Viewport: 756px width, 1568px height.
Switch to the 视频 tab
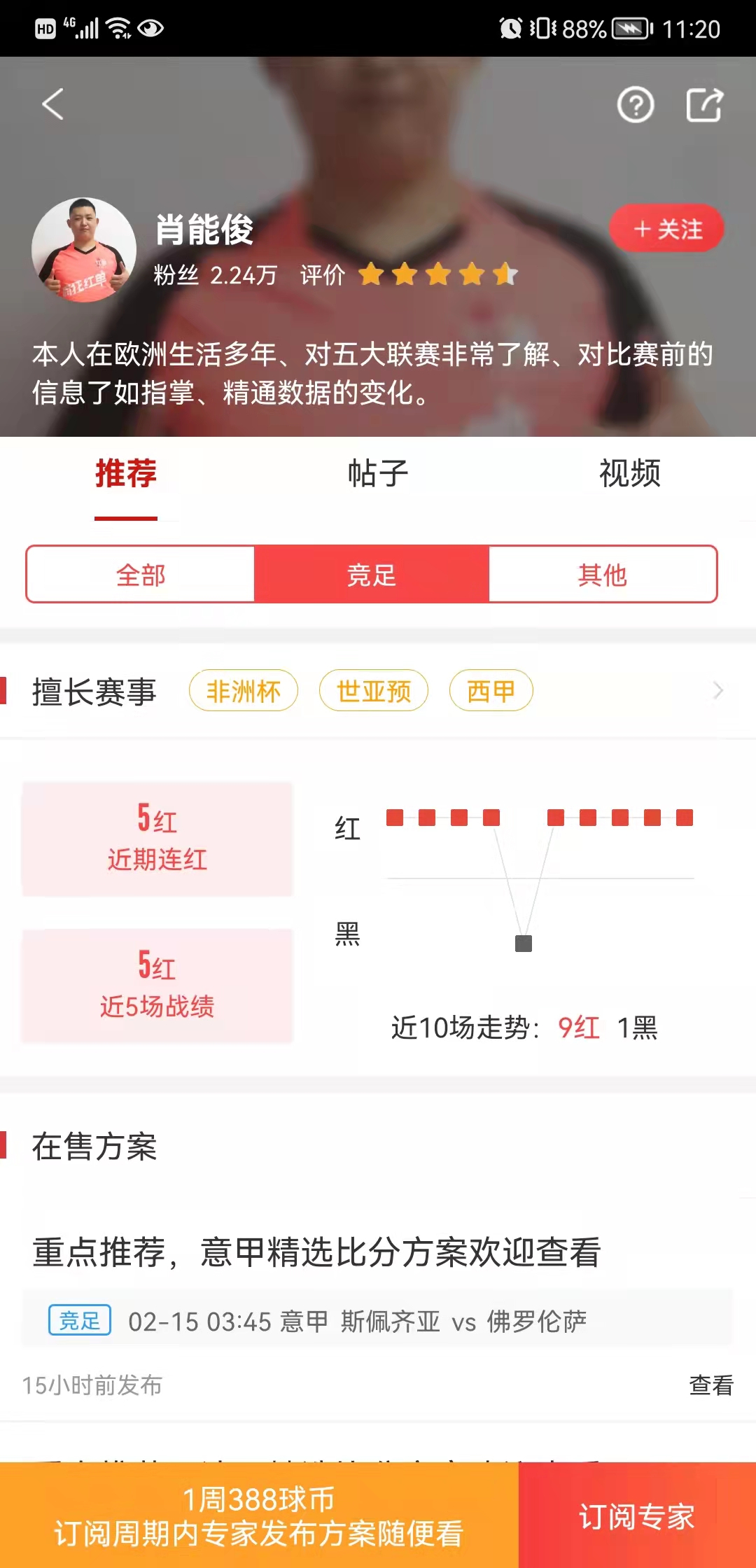click(629, 474)
